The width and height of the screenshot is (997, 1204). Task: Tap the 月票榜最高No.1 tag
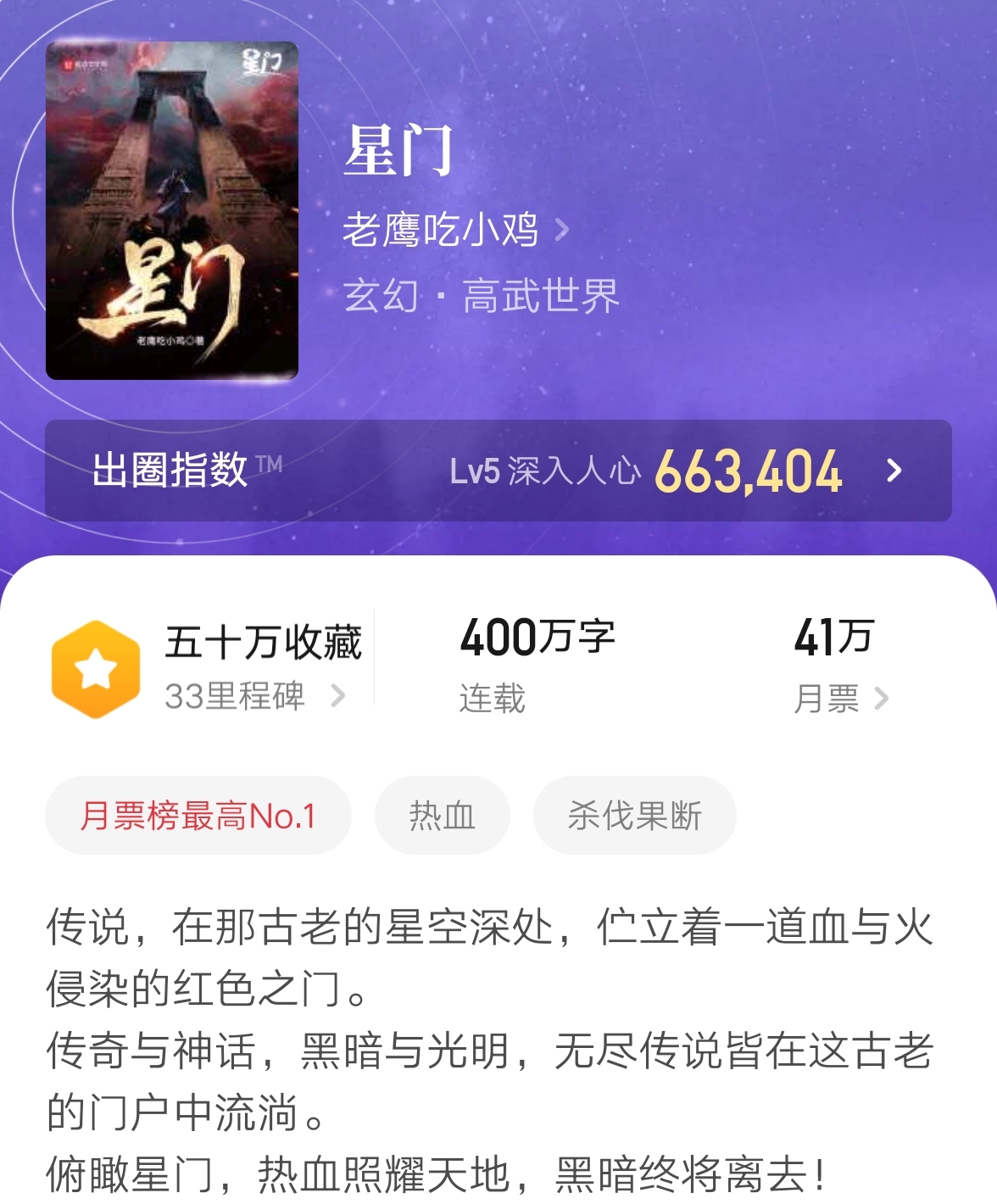(x=198, y=816)
